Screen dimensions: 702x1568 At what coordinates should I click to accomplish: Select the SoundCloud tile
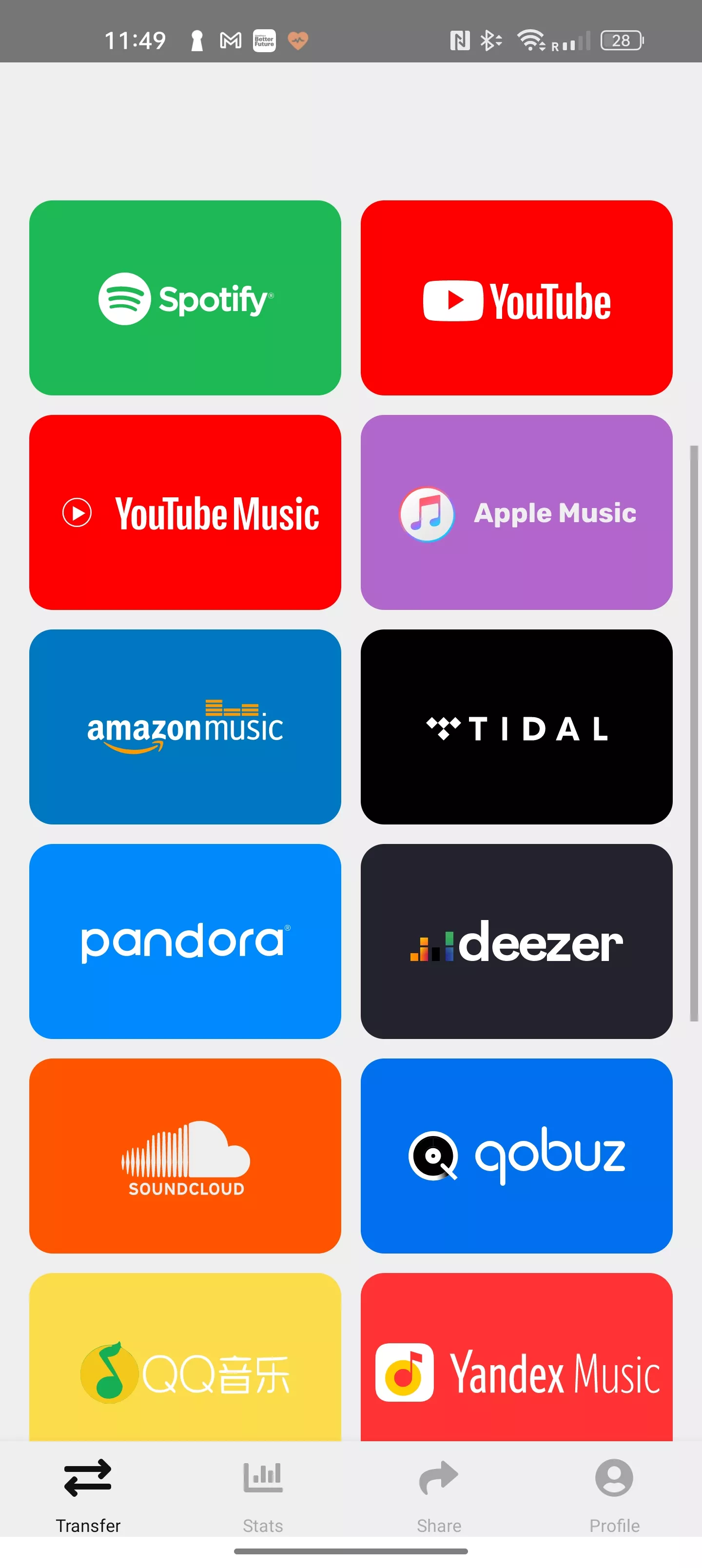coord(185,1156)
